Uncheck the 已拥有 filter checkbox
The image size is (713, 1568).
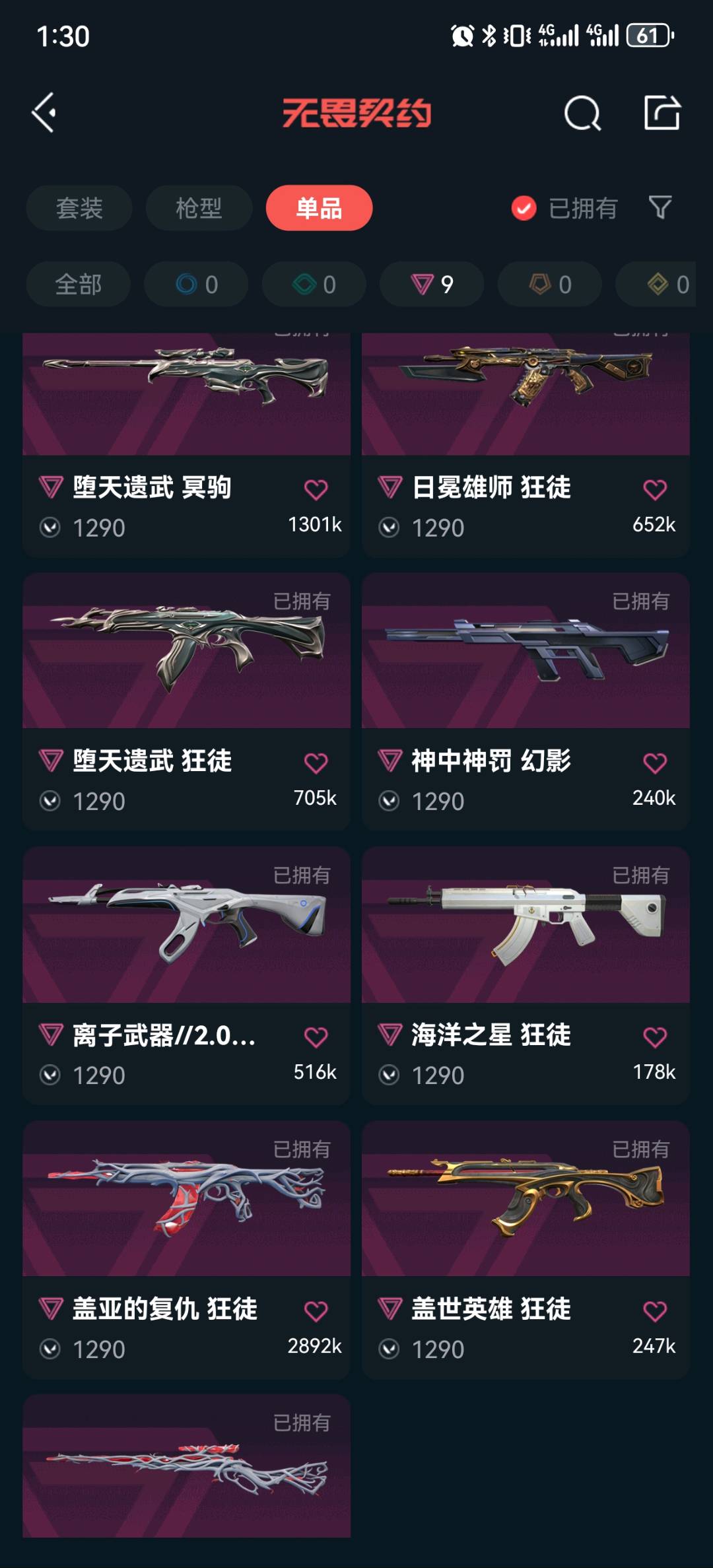click(524, 209)
